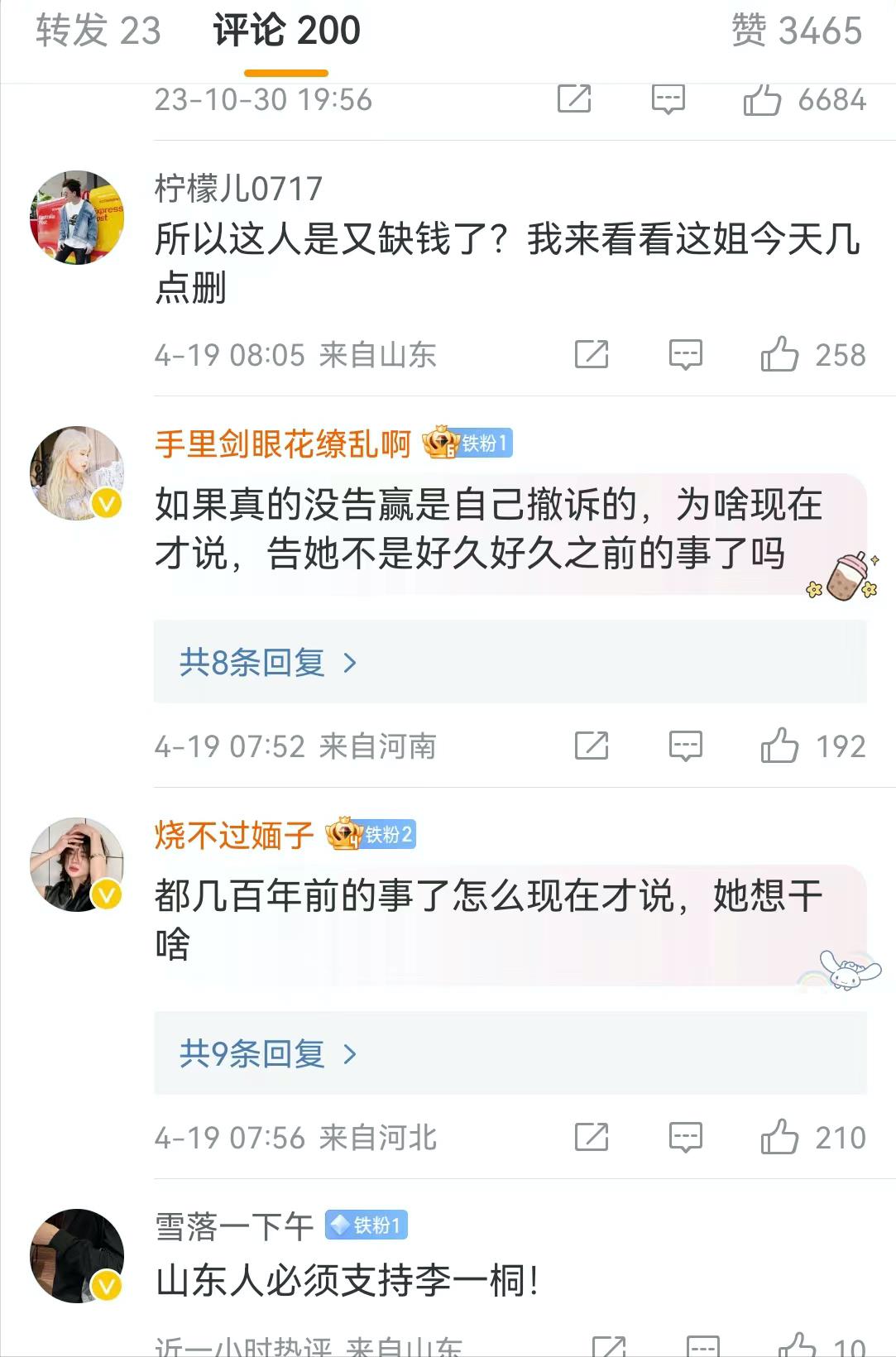Switch to the 转发 23 tab

point(98,31)
